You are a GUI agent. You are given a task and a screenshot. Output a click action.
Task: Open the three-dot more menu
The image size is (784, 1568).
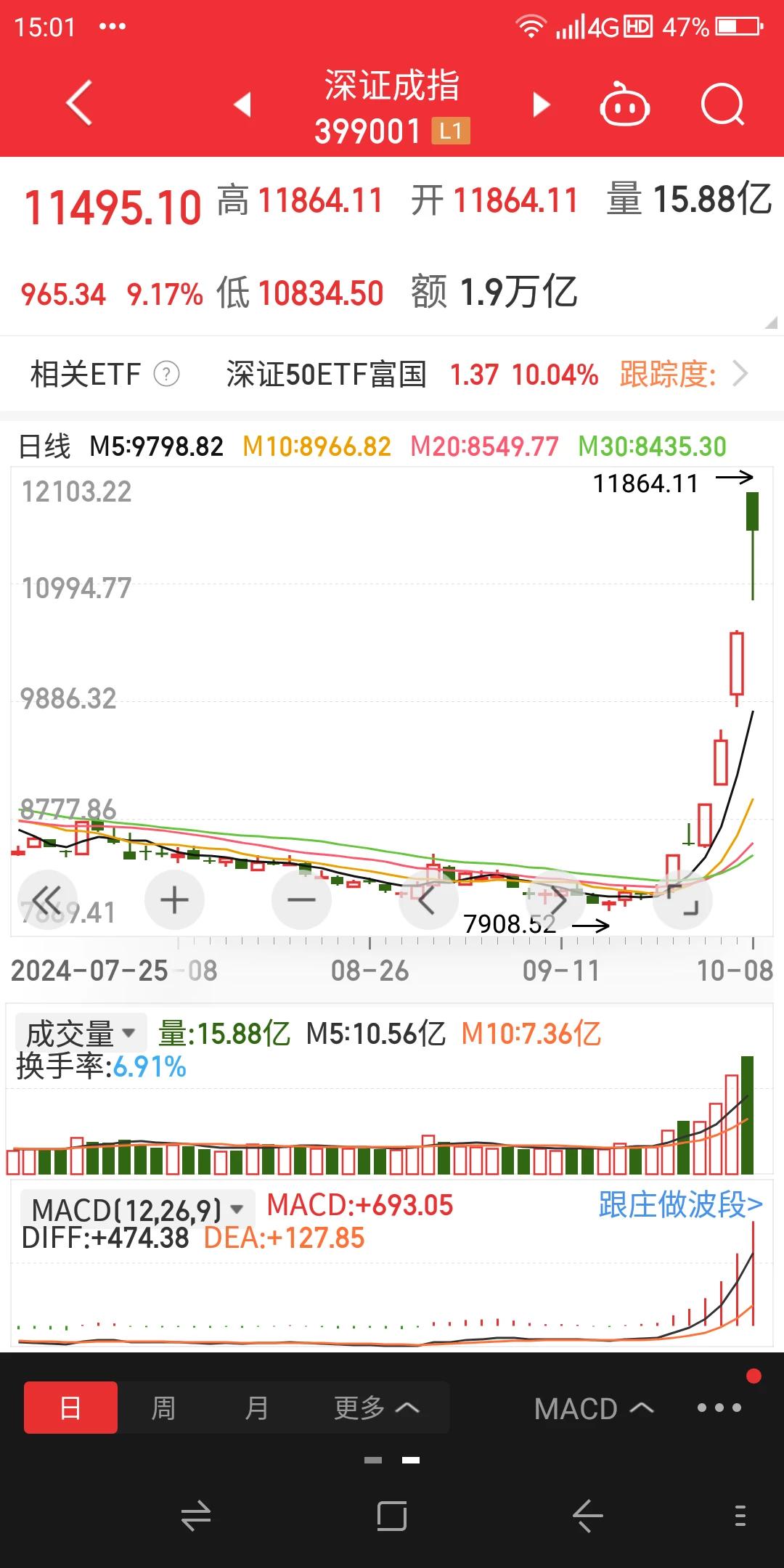[719, 1408]
